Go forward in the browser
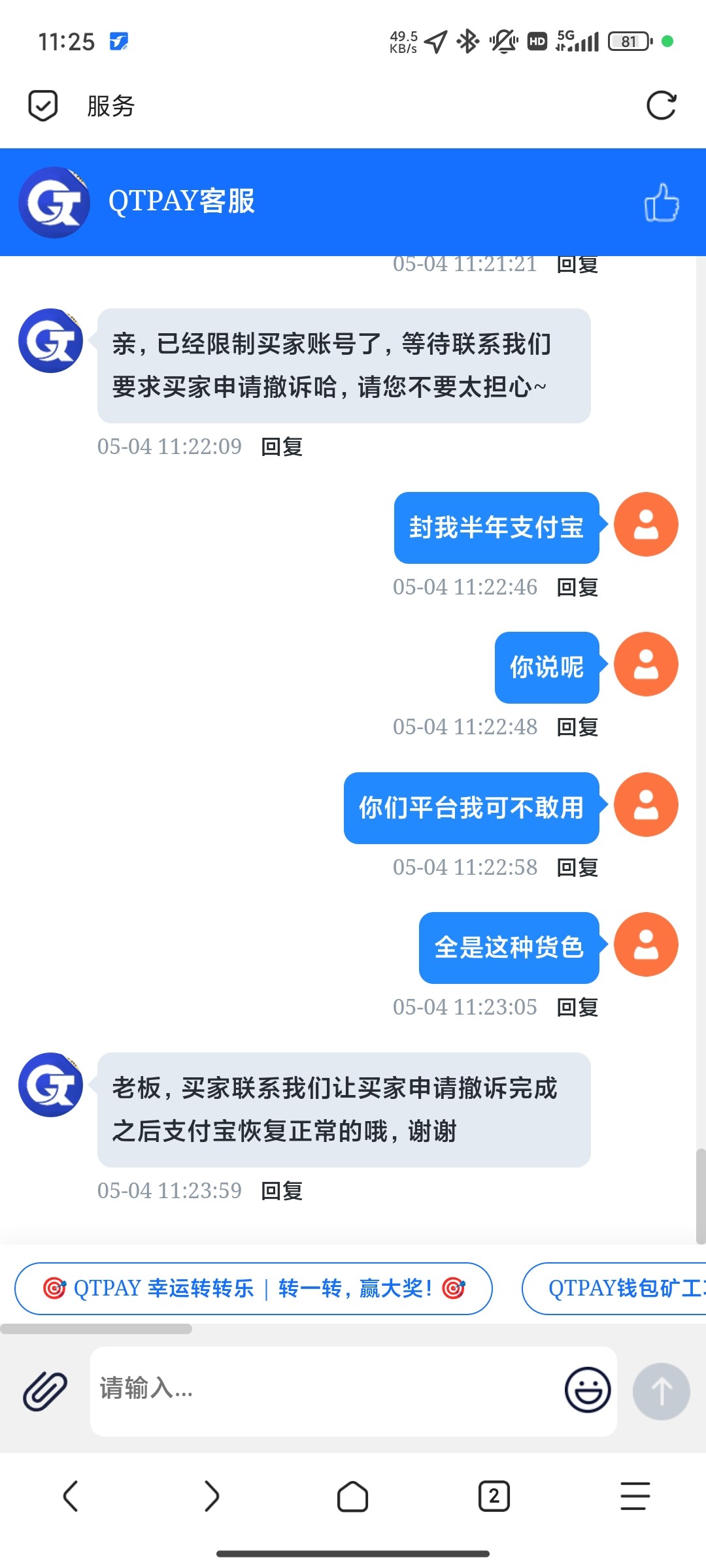706x1568 pixels. (x=211, y=1496)
